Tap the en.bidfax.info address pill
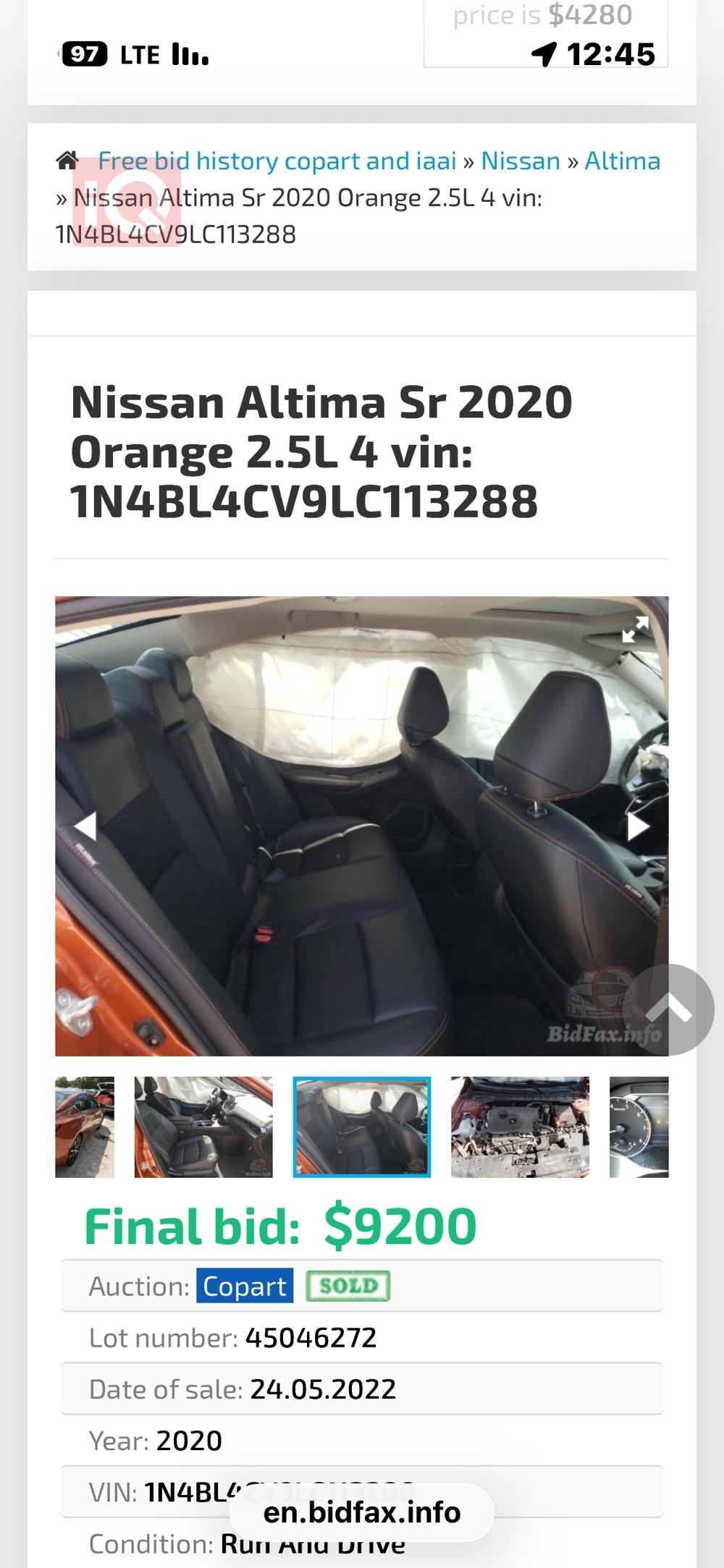The height and width of the screenshot is (1568, 724). point(361,1512)
